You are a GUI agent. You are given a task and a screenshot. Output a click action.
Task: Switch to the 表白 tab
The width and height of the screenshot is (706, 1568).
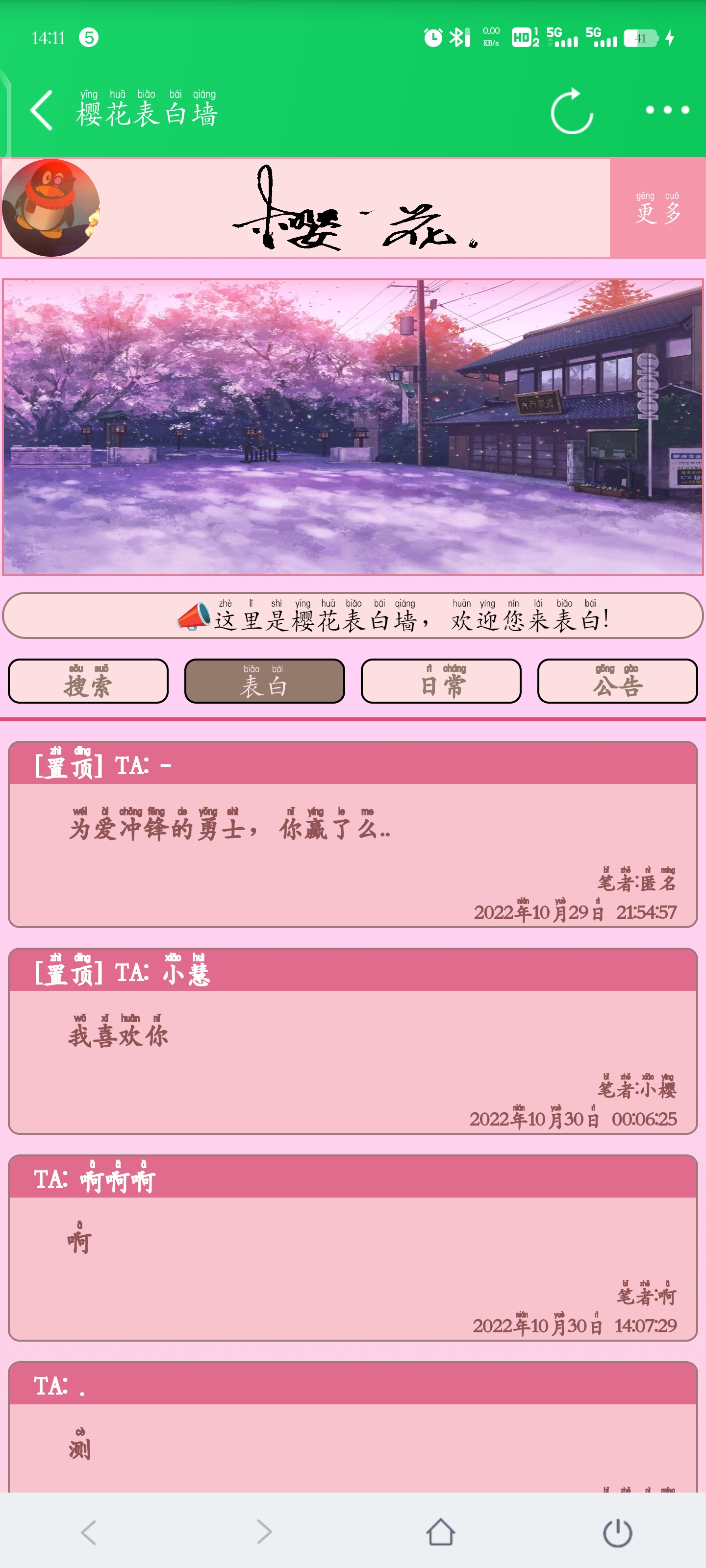tap(264, 681)
